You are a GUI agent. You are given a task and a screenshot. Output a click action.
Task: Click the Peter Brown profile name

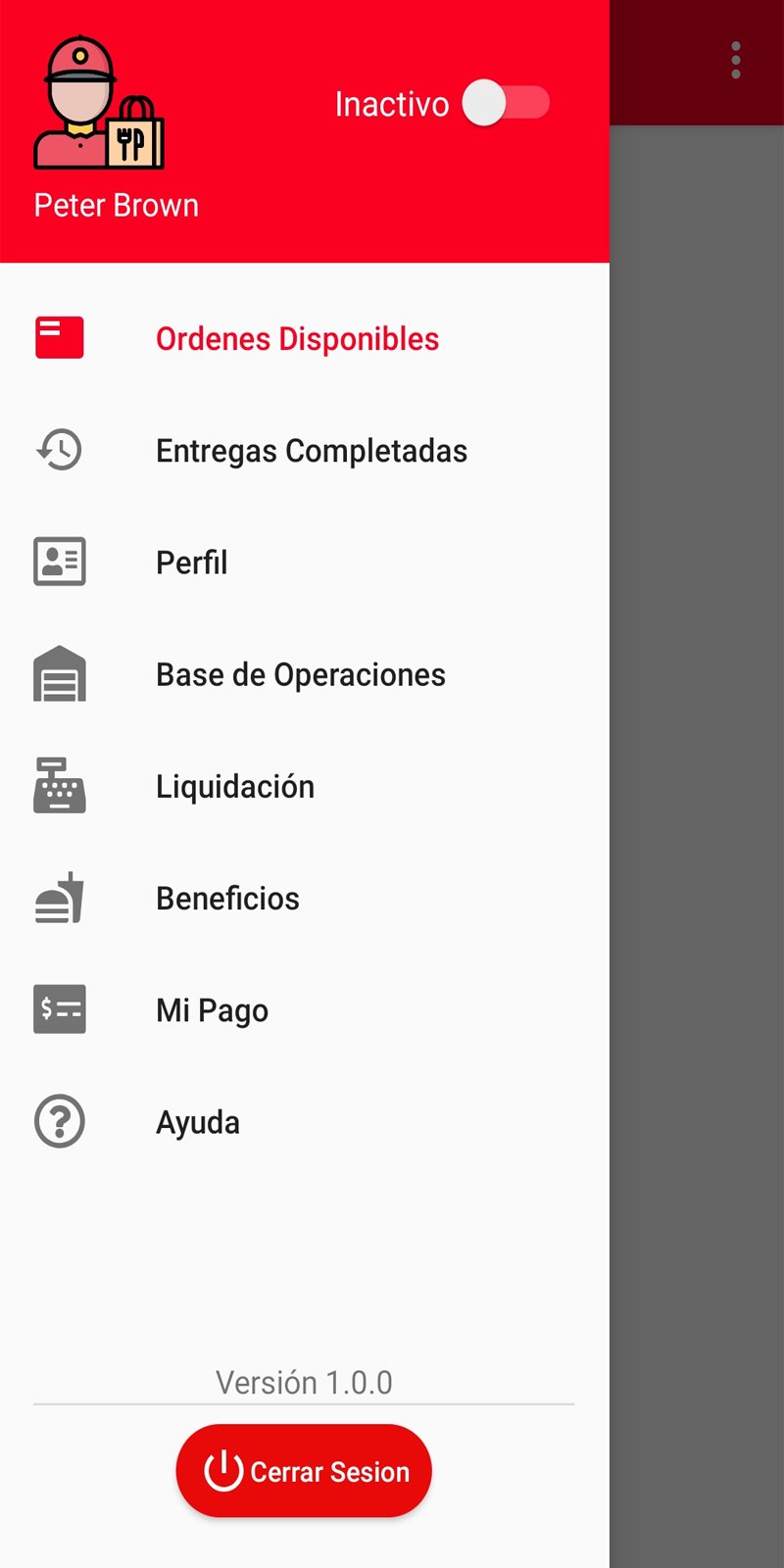point(115,205)
